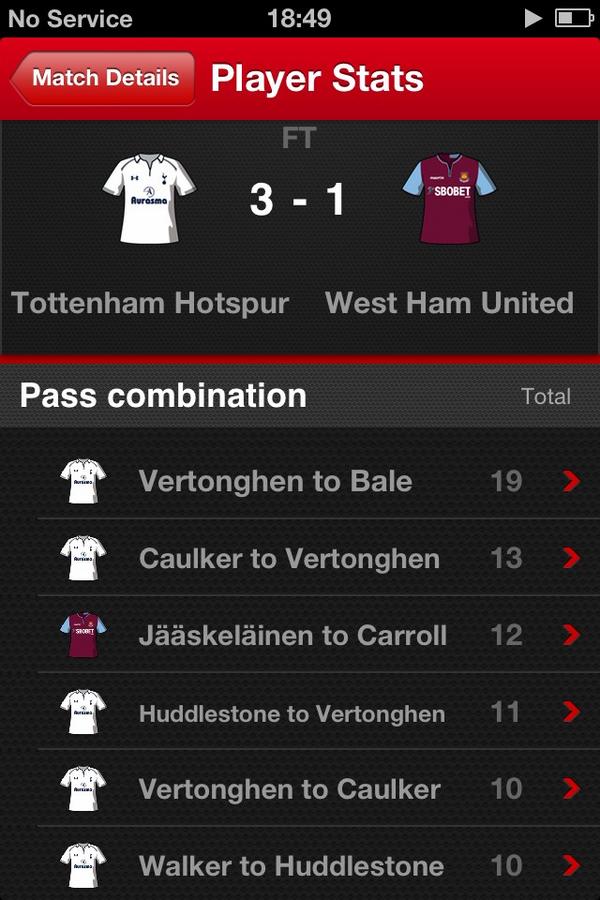Go back to Match Details

[x=102, y=79]
